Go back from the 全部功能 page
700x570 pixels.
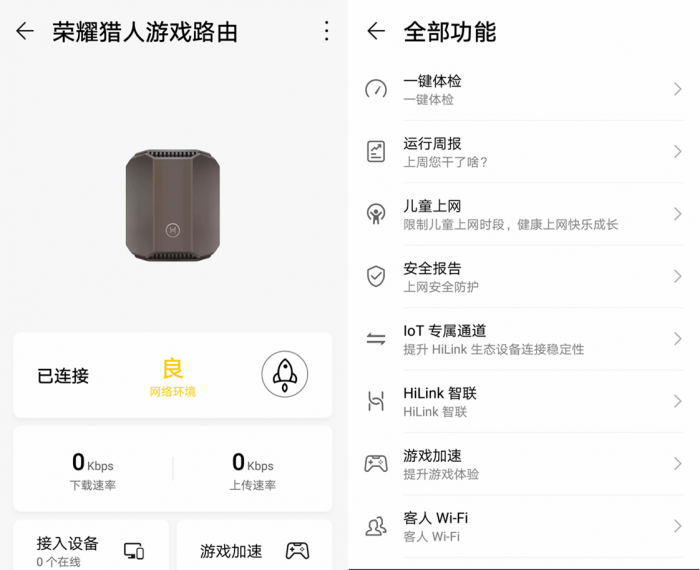pyautogui.click(x=376, y=32)
